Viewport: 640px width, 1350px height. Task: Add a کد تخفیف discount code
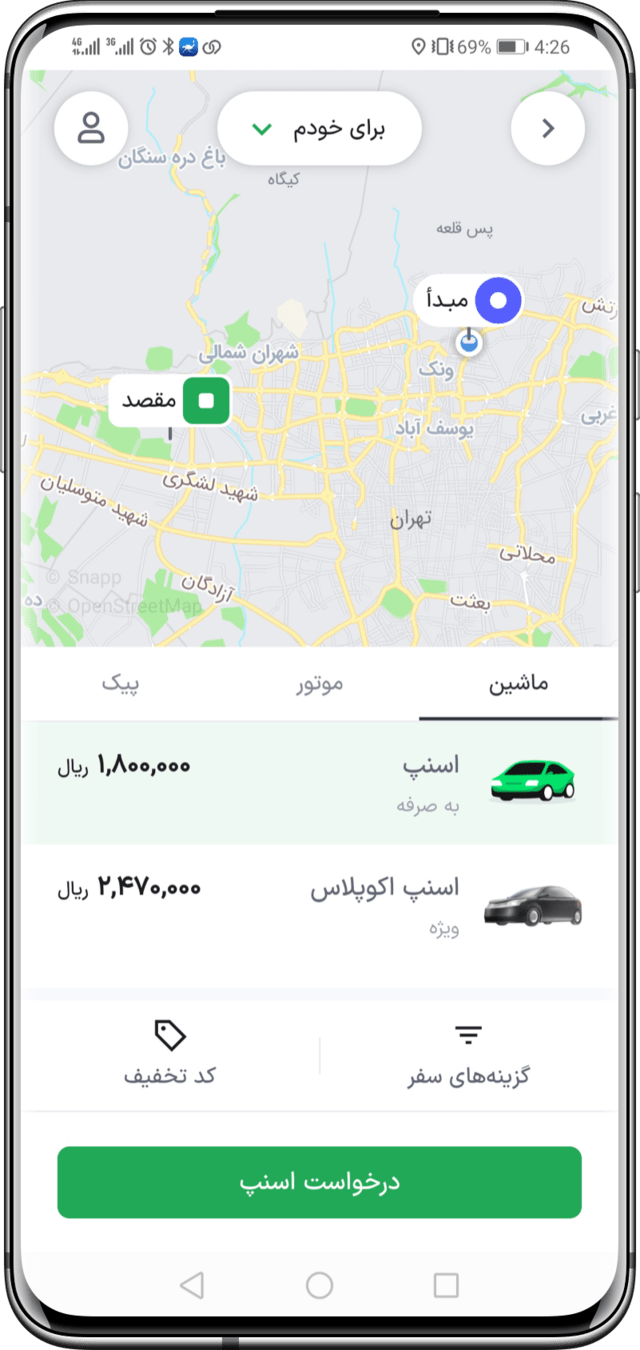[x=170, y=1055]
